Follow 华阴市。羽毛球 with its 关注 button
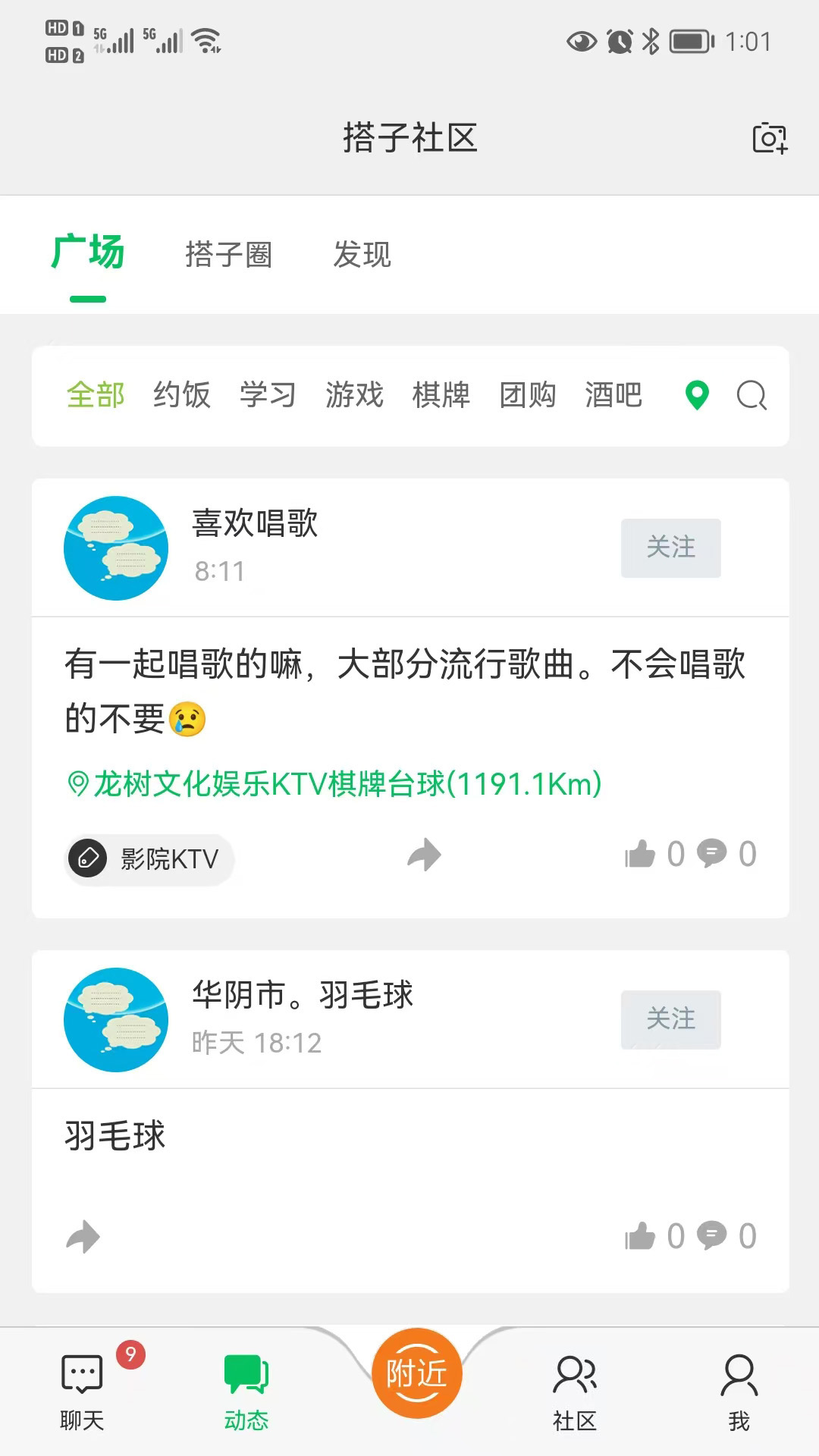 [672, 1020]
